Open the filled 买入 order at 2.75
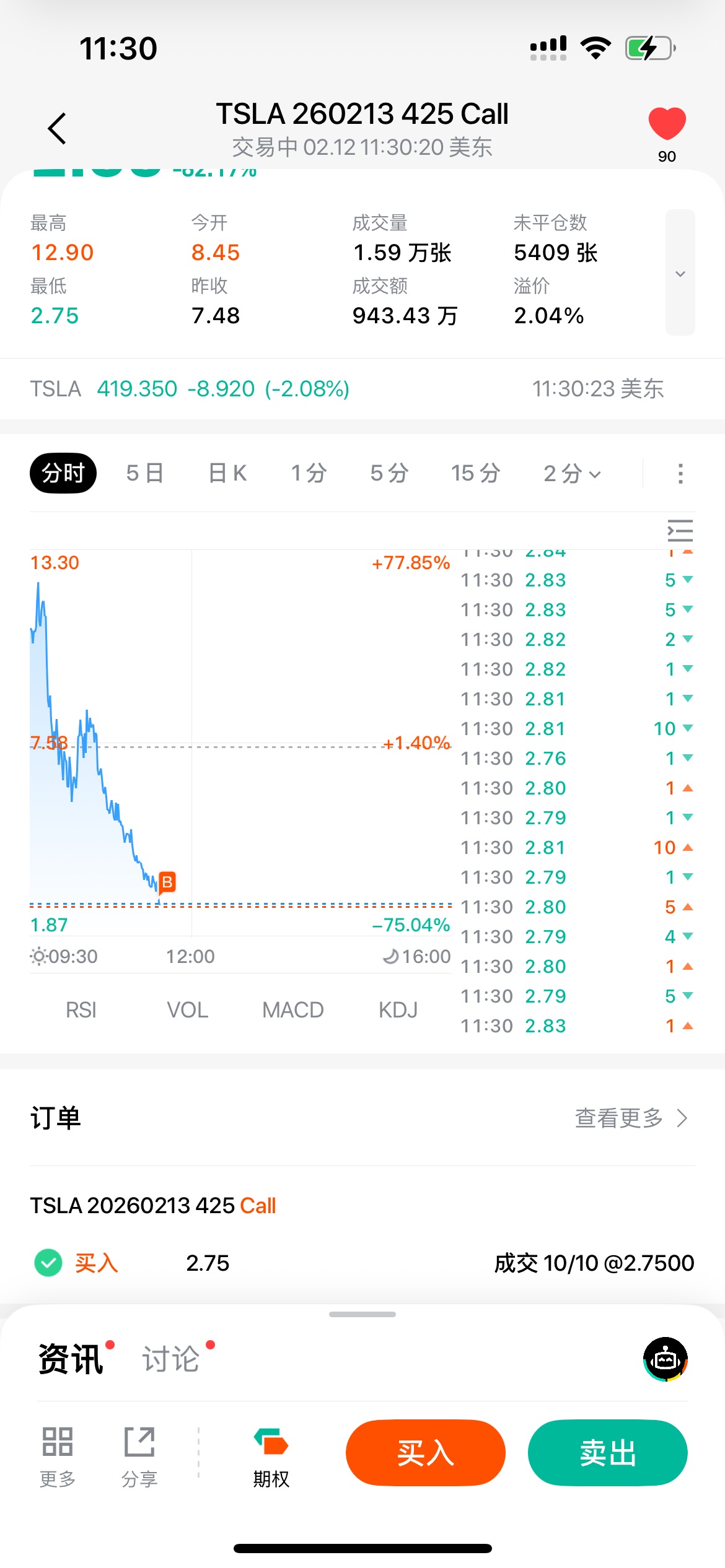 pyautogui.click(x=362, y=1263)
